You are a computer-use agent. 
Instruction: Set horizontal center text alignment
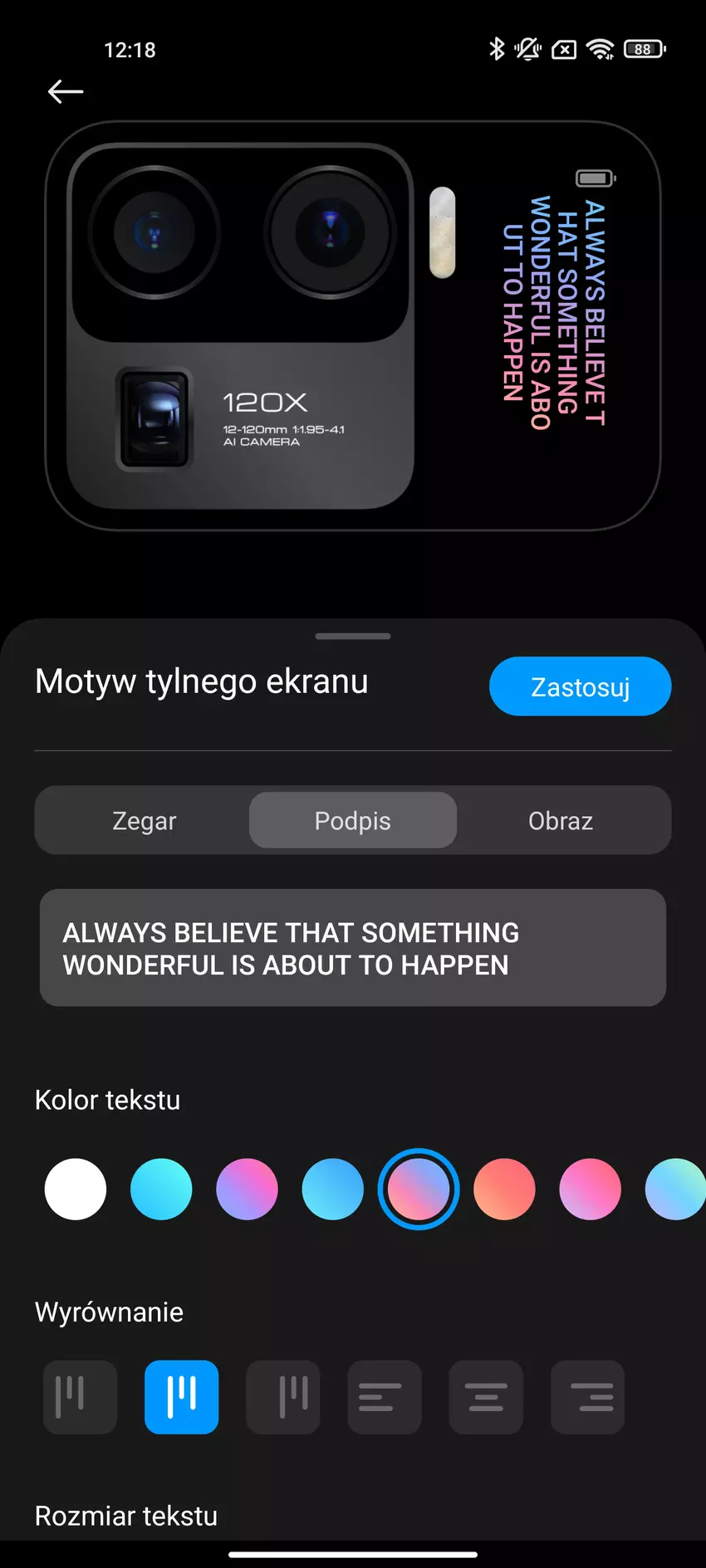pos(486,1397)
